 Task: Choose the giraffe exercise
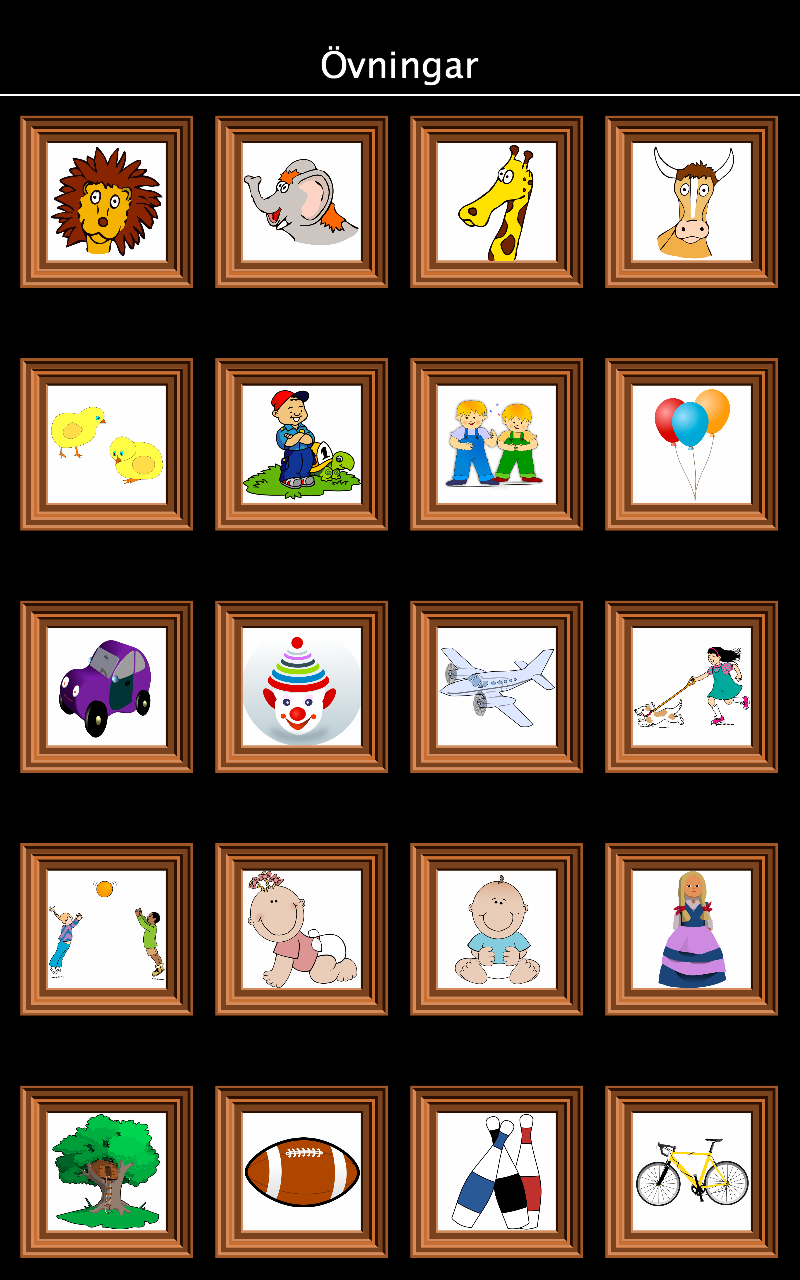point(496,202)
